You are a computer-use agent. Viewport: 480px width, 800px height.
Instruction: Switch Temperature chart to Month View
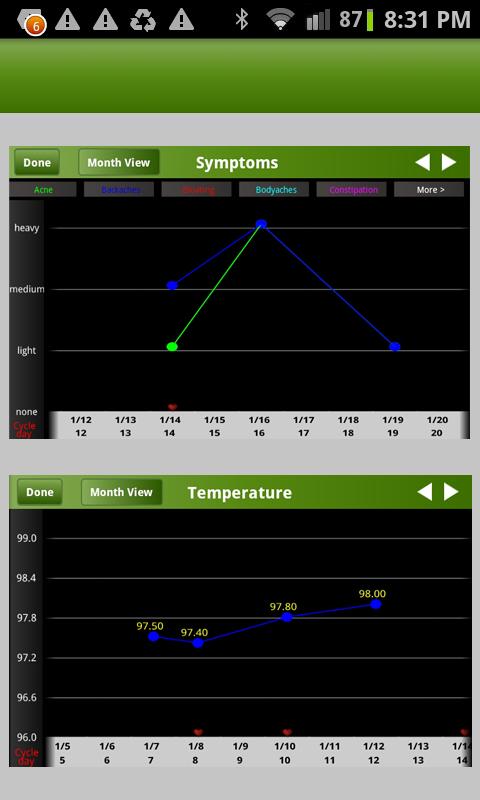121,492
